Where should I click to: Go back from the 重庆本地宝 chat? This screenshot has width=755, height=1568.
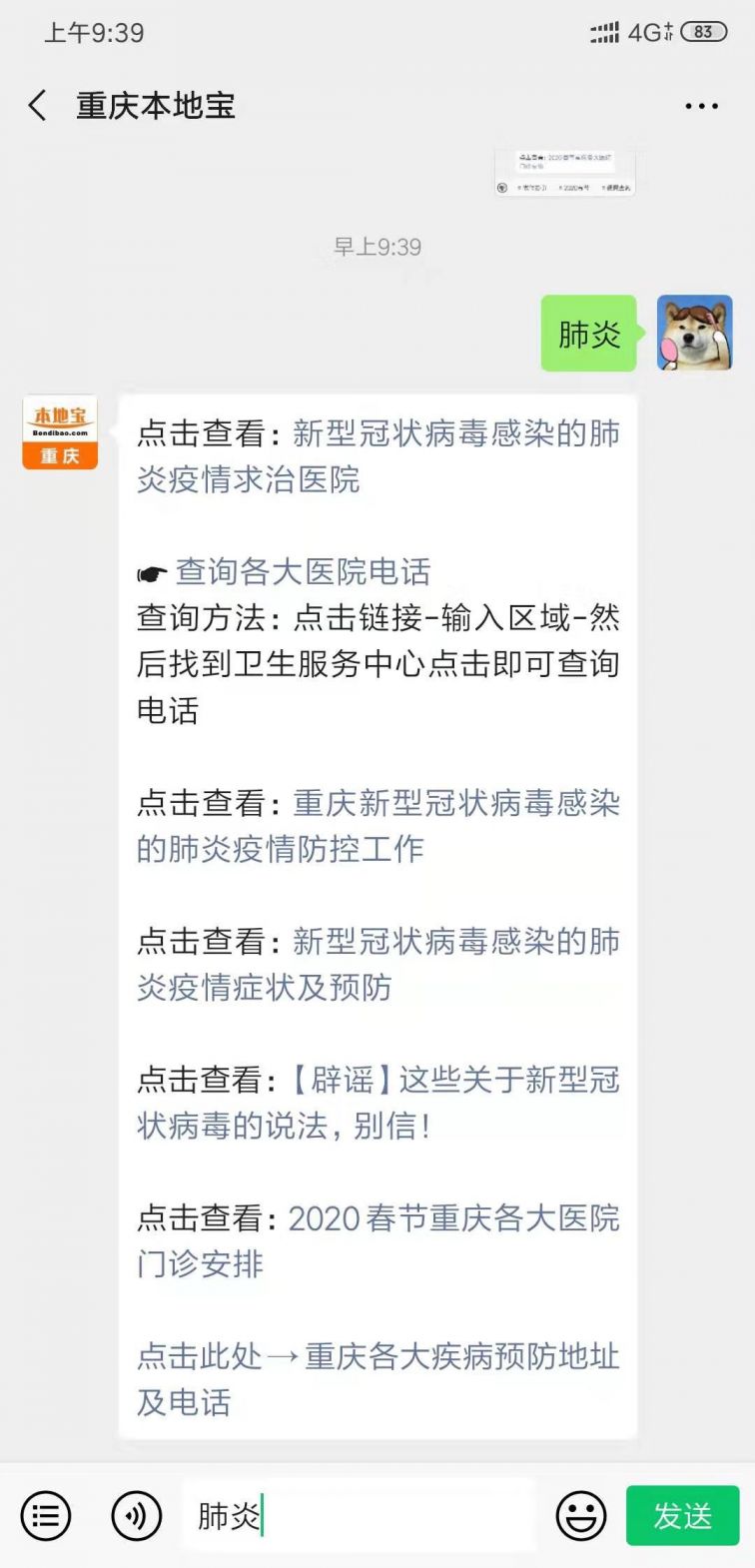[x=38, y=106]
